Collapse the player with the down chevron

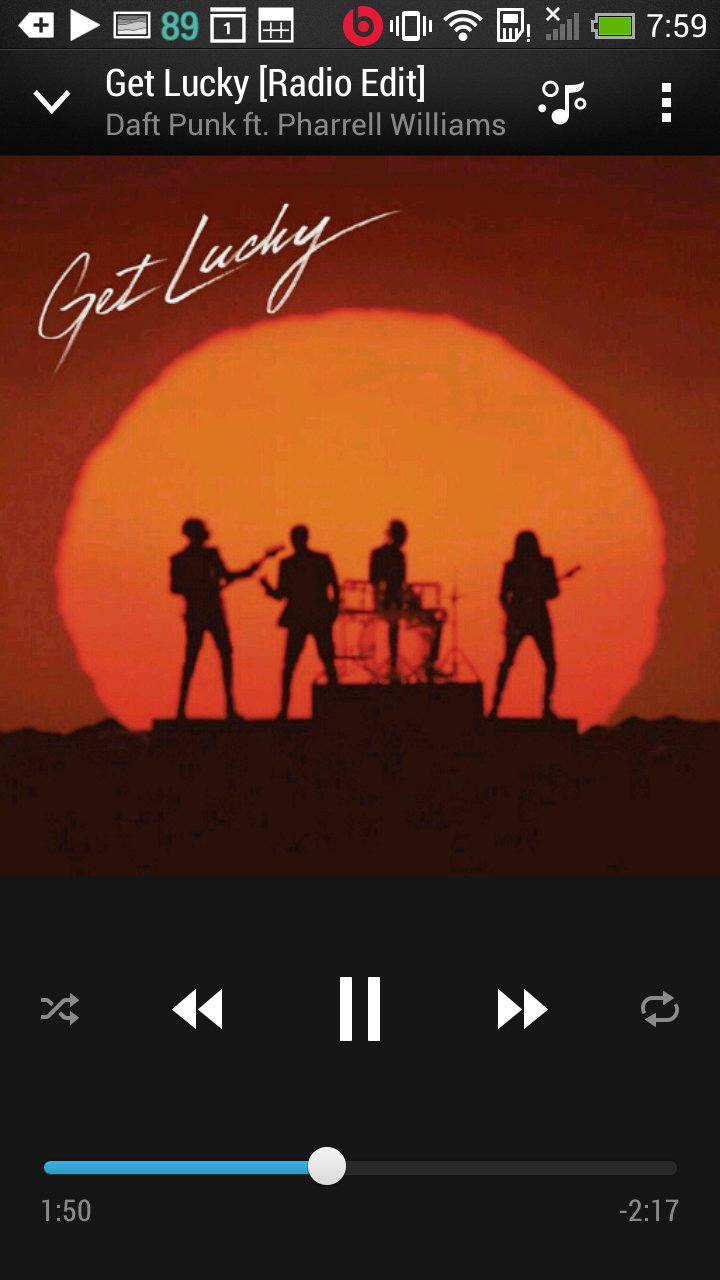point(52,101)
